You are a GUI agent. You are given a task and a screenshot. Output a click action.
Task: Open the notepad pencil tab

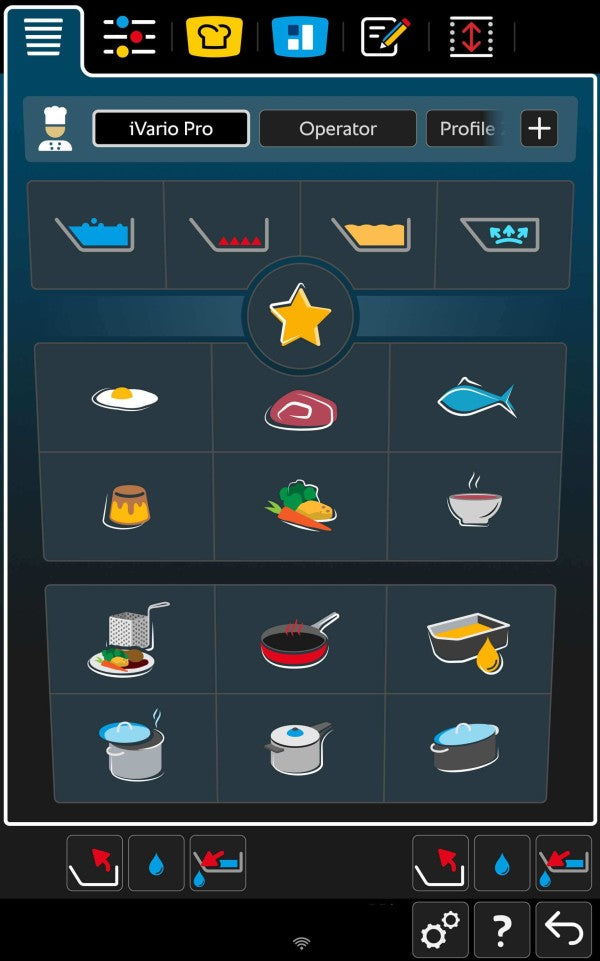[385, 37]
